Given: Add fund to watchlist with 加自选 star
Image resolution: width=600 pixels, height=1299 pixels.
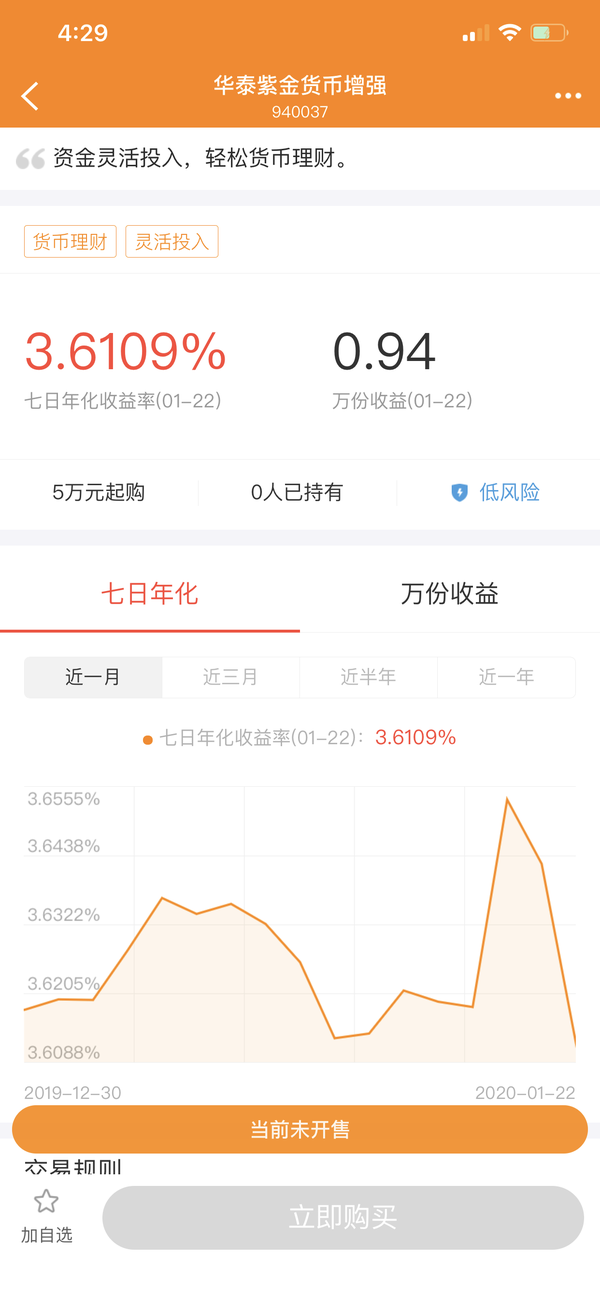Looking at the screenshot, I should tap(46, 1216).
